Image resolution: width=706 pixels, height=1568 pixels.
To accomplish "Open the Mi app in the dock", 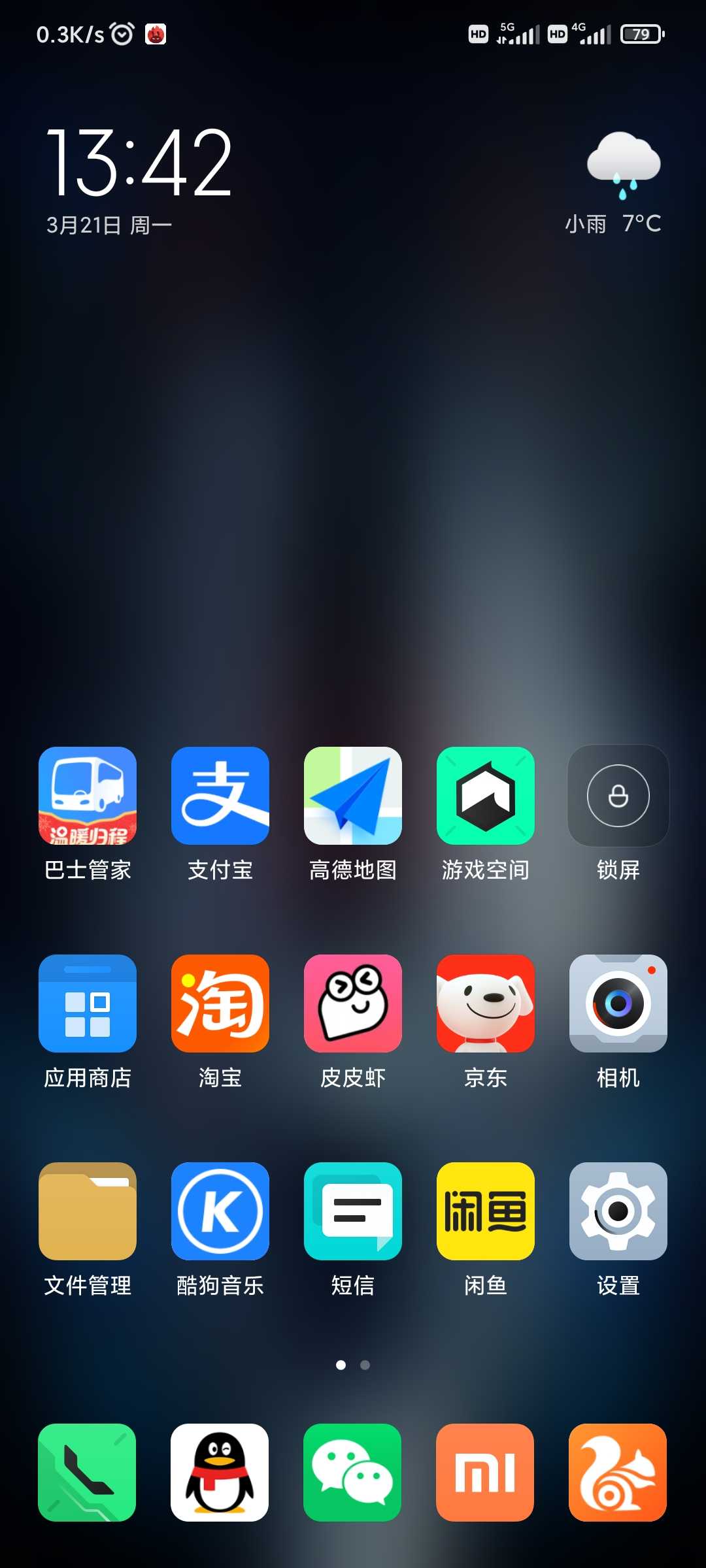I will coord(485,1473).
